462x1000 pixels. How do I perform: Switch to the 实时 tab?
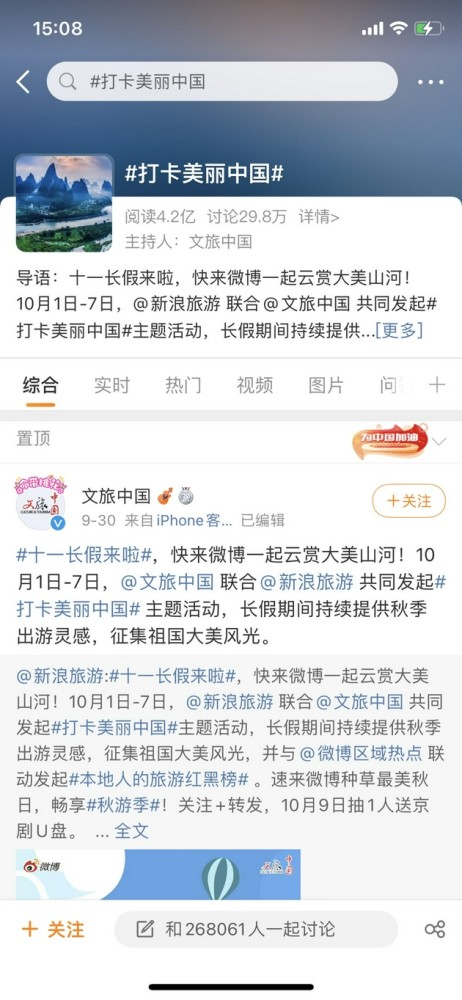click(112, 385)
